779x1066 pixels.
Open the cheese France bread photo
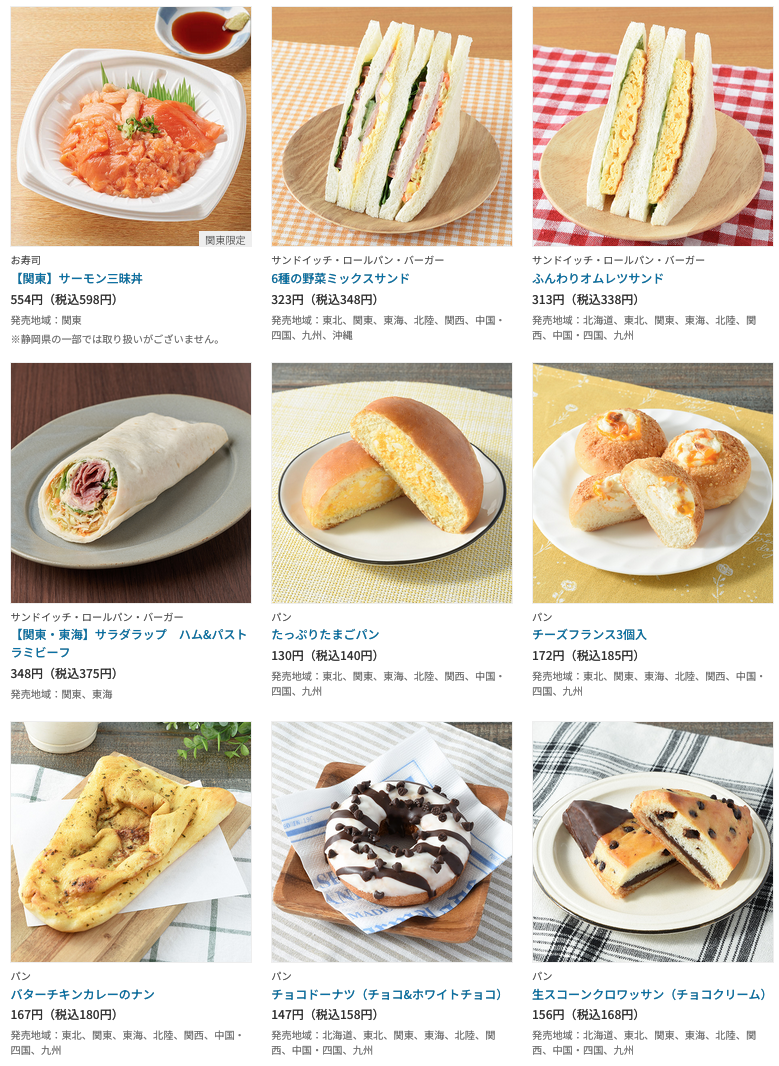coord(652,483)
